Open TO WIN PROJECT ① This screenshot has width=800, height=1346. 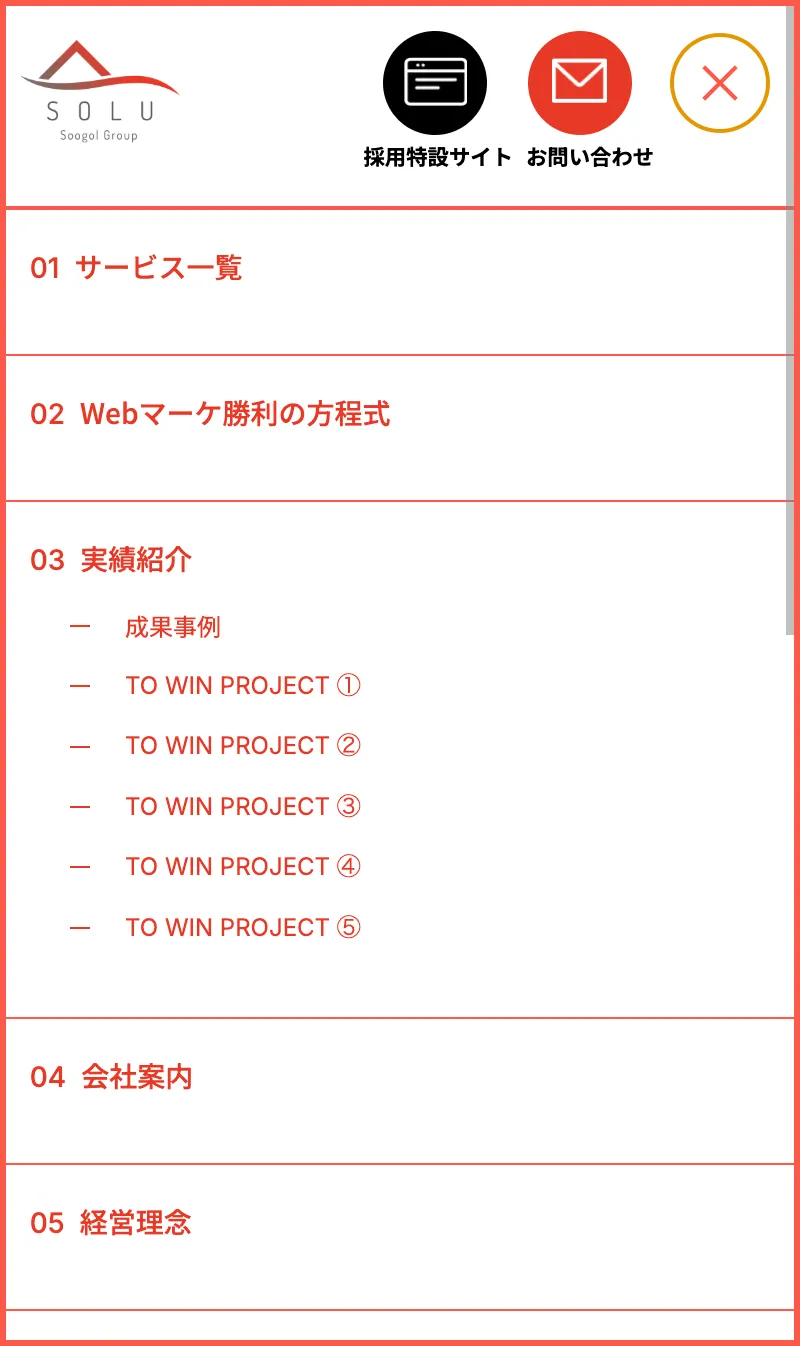(242, 686)
